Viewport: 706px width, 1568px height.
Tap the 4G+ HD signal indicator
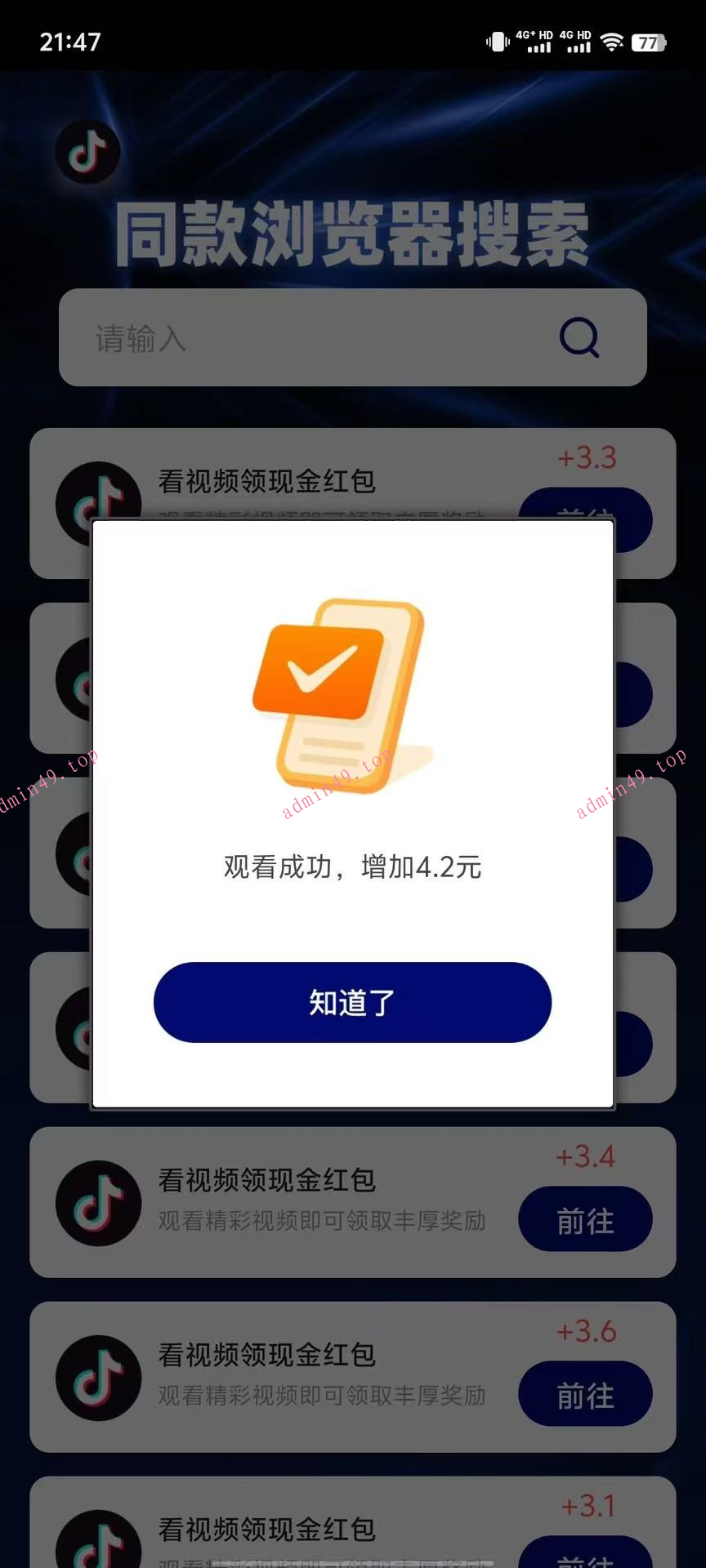pyautogui.click(x=535, y=41)
